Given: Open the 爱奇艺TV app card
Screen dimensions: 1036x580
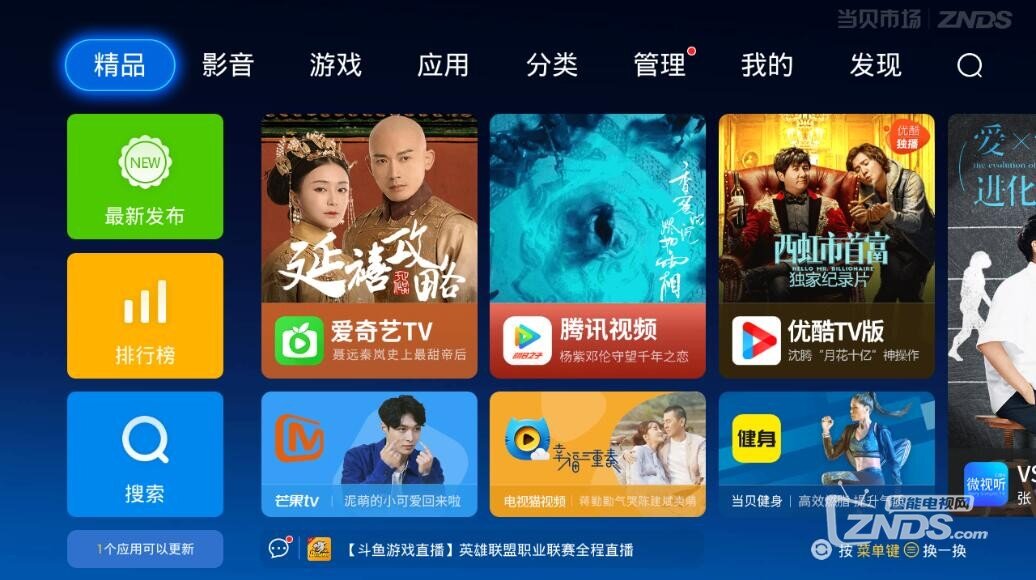Looking at the screenshot, I should [x=369, y=246].
